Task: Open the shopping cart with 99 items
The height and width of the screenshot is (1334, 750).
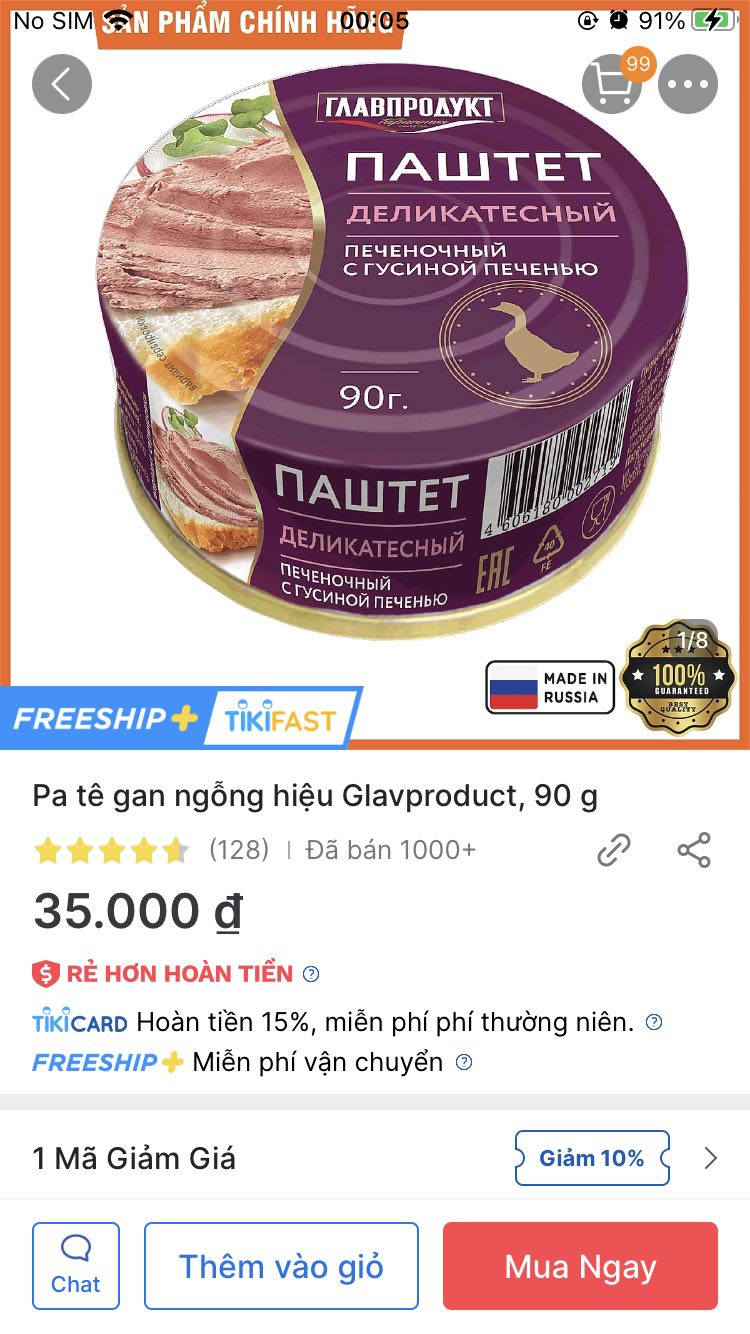Action: click(x=613, y=84)
